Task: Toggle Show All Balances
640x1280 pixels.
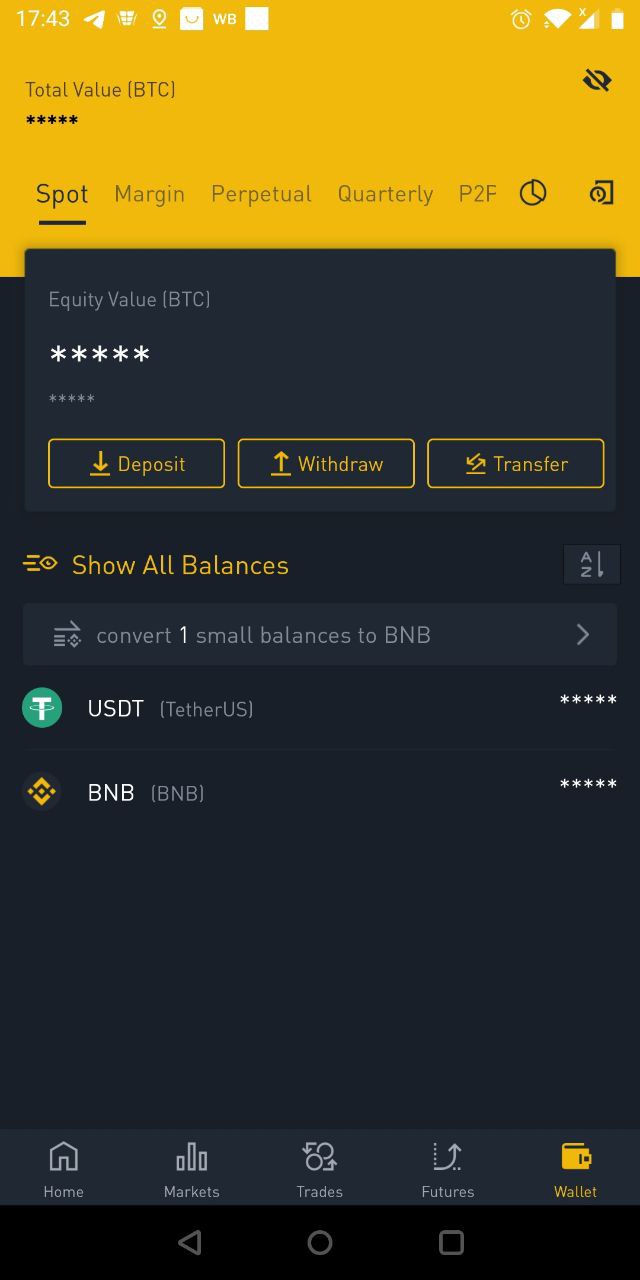Action: (156, 565)
